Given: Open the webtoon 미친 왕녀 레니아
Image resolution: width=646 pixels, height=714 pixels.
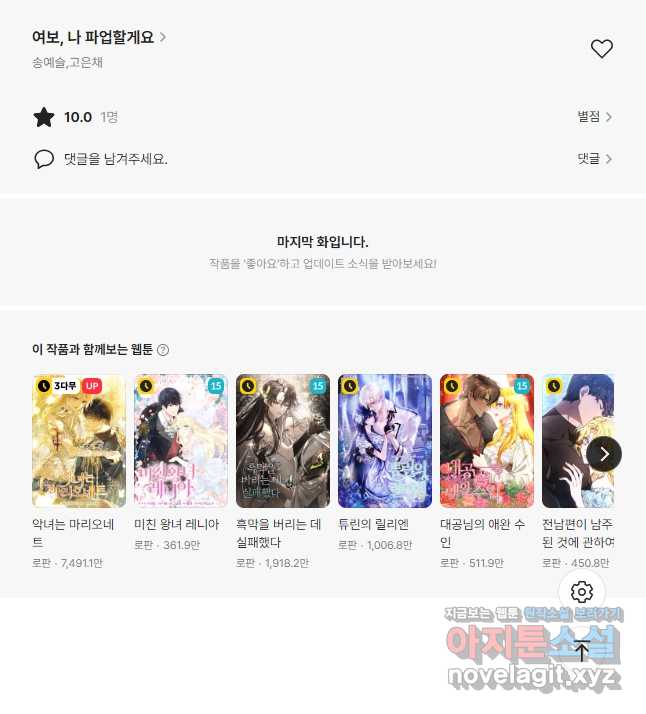Looking at the screenshot, I should tap(180, 441).
